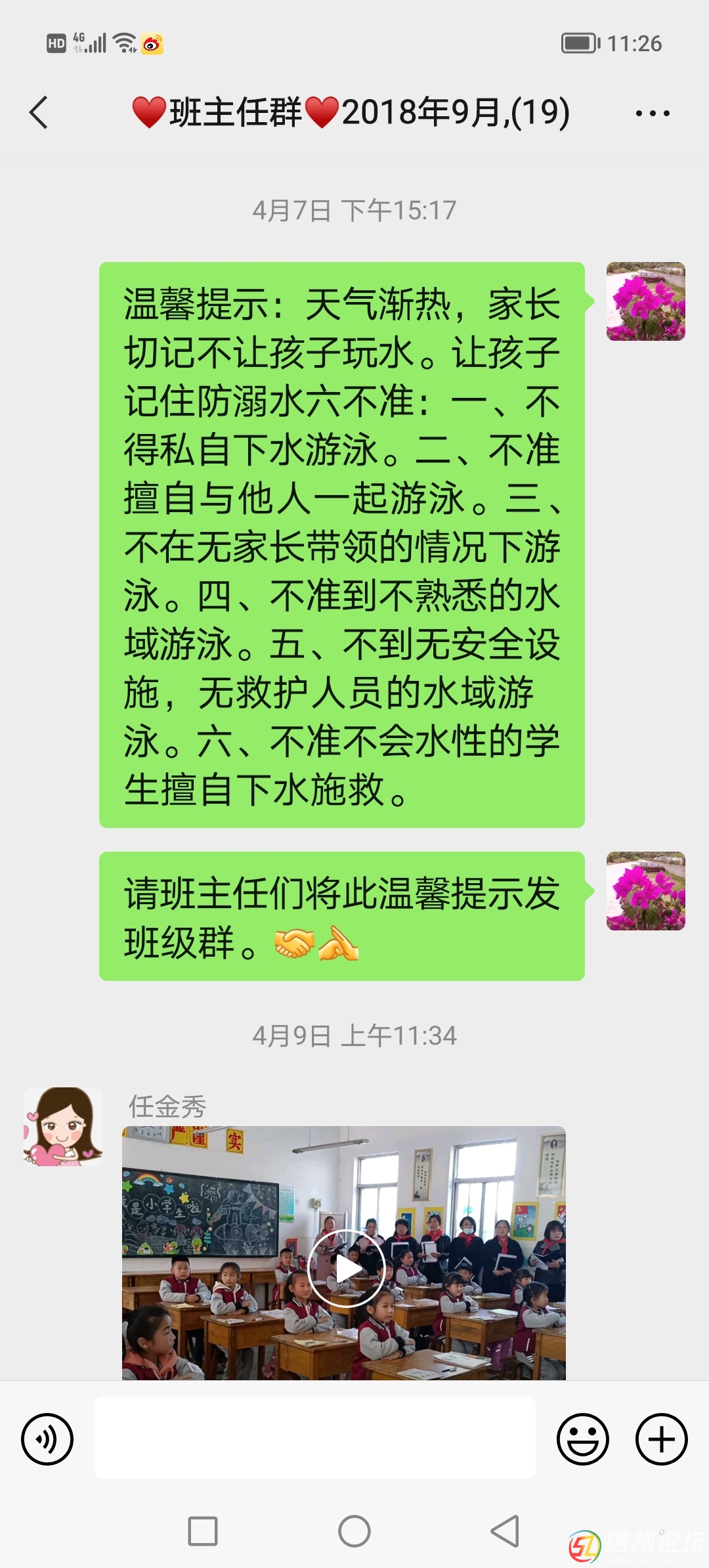Open the emoji sticker panel
The height and width of the screenshot is (1568, 709).
582,1439
